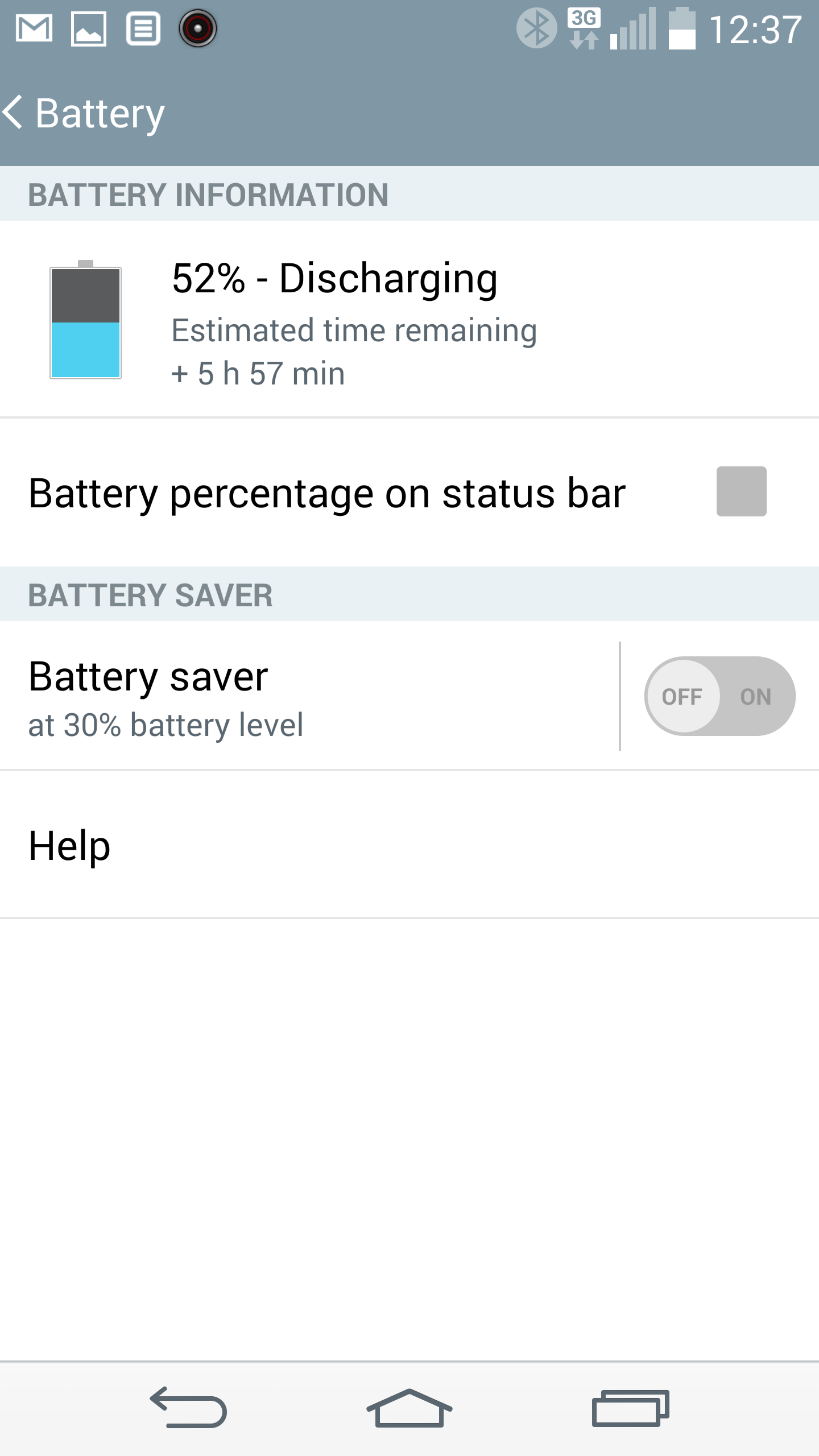Open the 52% Discharging battery details
The image size is (819, 1456).
(x=409, y=320)
